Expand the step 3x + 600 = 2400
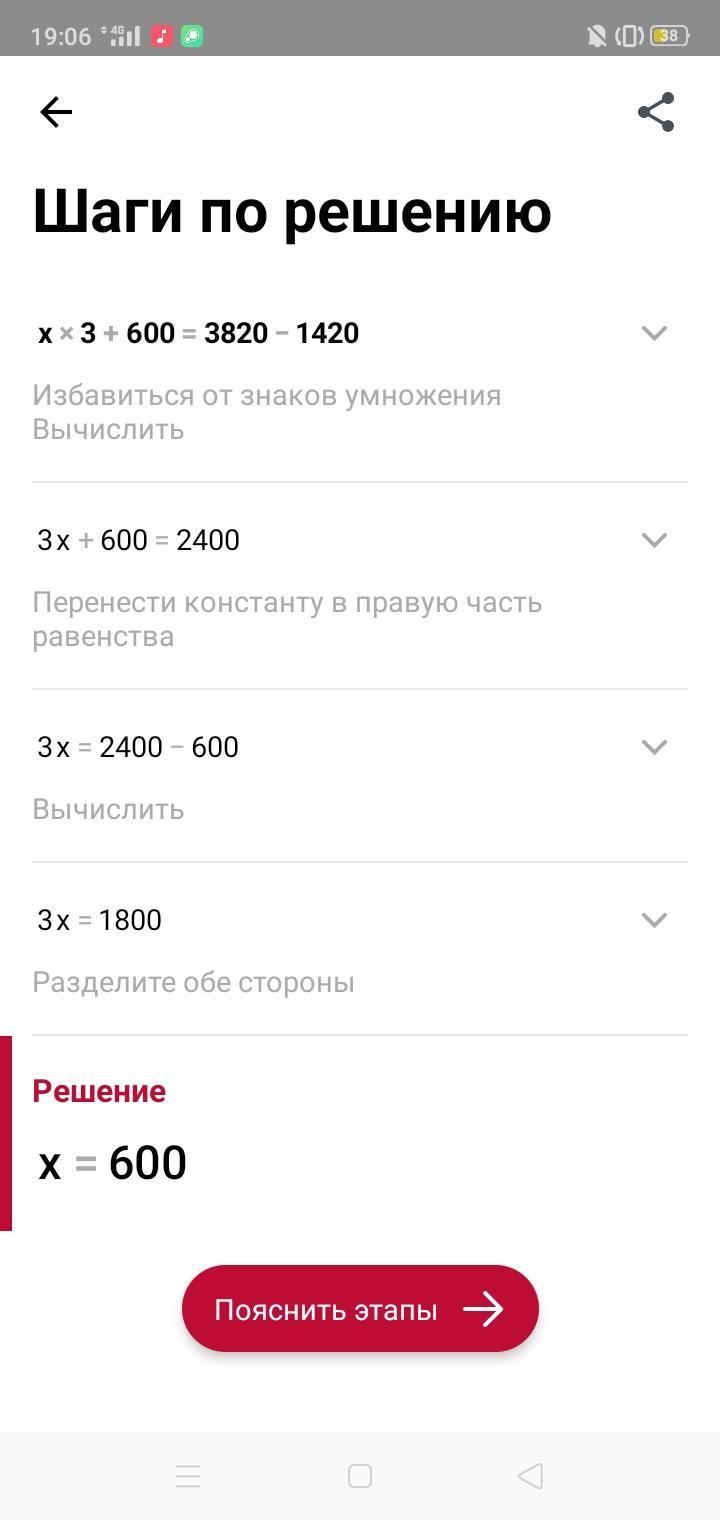 pos(654,540)
